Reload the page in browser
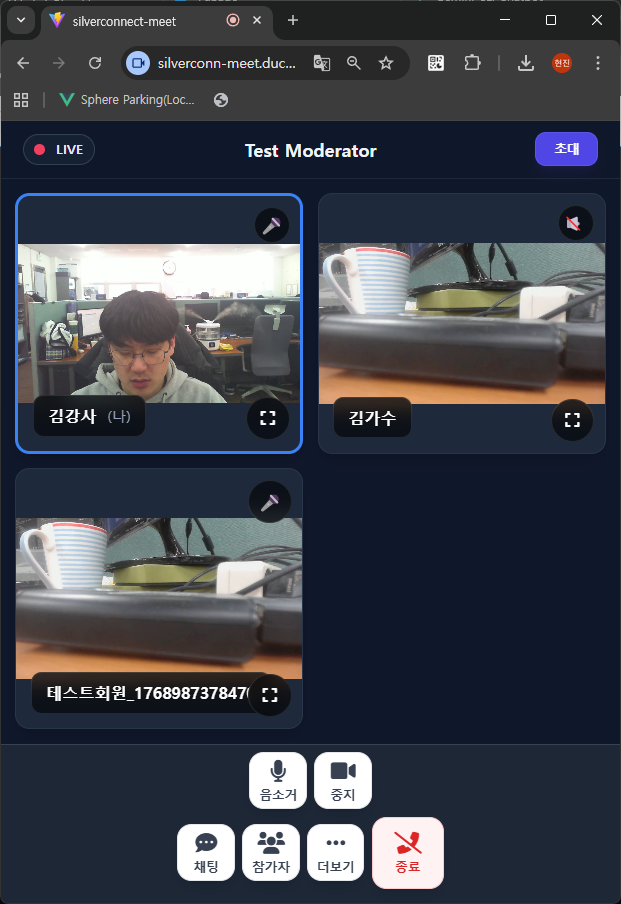This screenshot has height=904, width=621. pos(95,63)
